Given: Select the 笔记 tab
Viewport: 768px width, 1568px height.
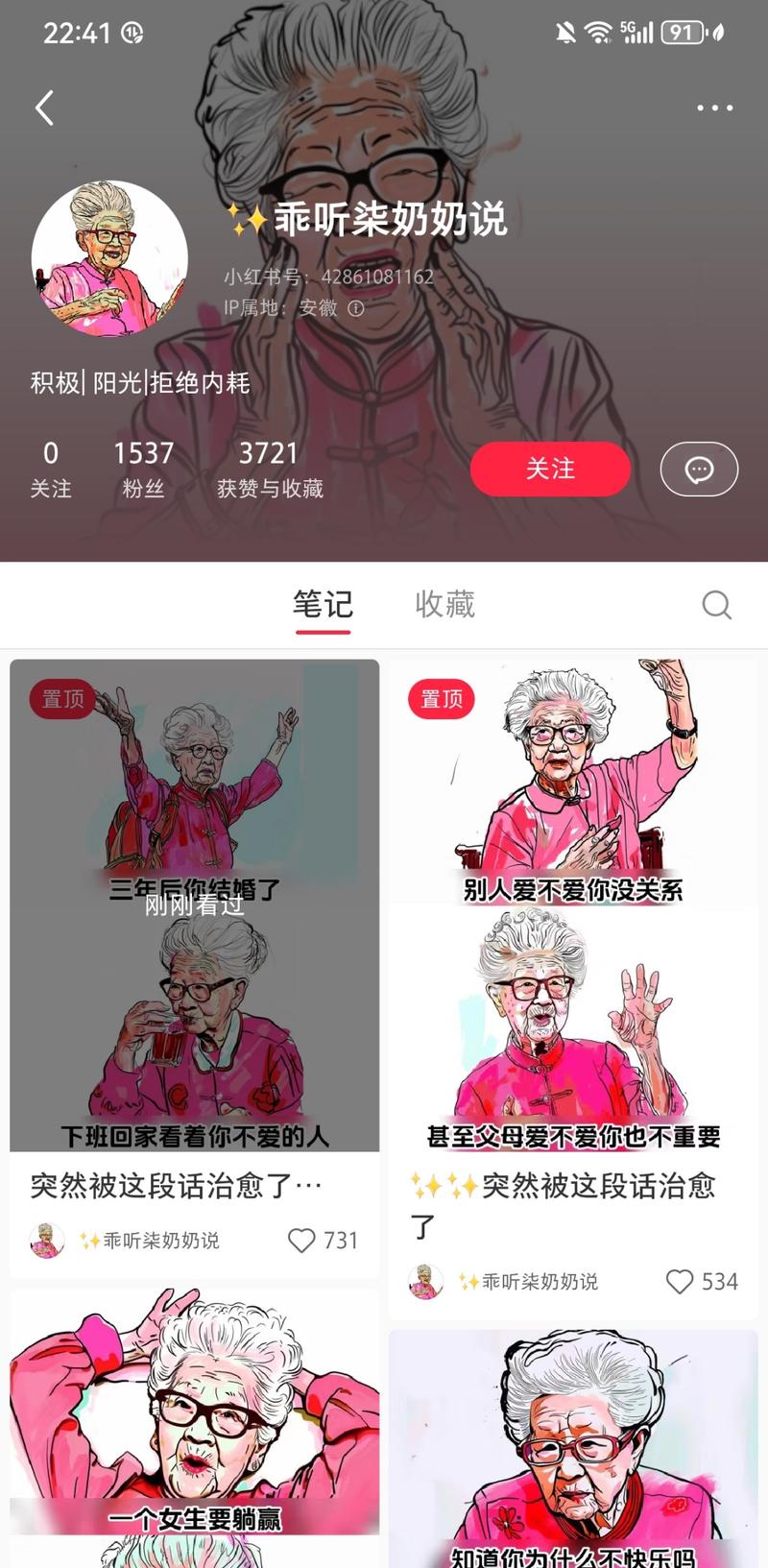Looking at the screenshot, I should tap(323, 604).
